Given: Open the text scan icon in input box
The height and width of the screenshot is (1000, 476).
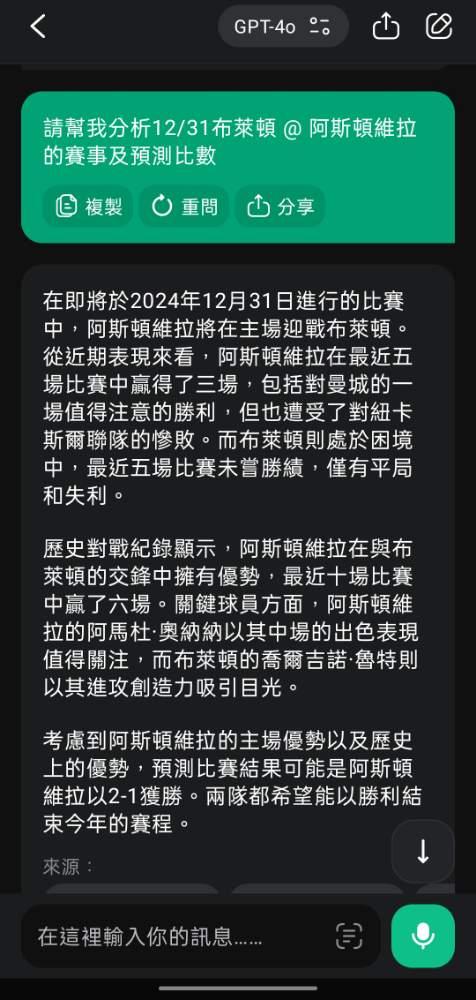Looking at the screenshot, I should [349, 936].
